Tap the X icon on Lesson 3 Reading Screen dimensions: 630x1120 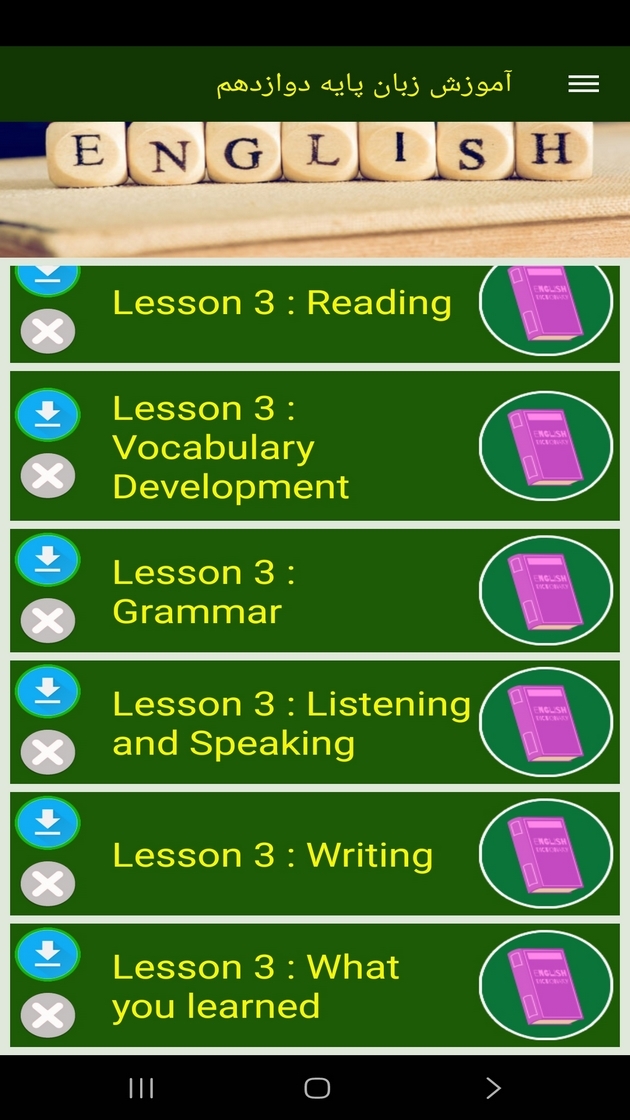[x=48, y=331]
